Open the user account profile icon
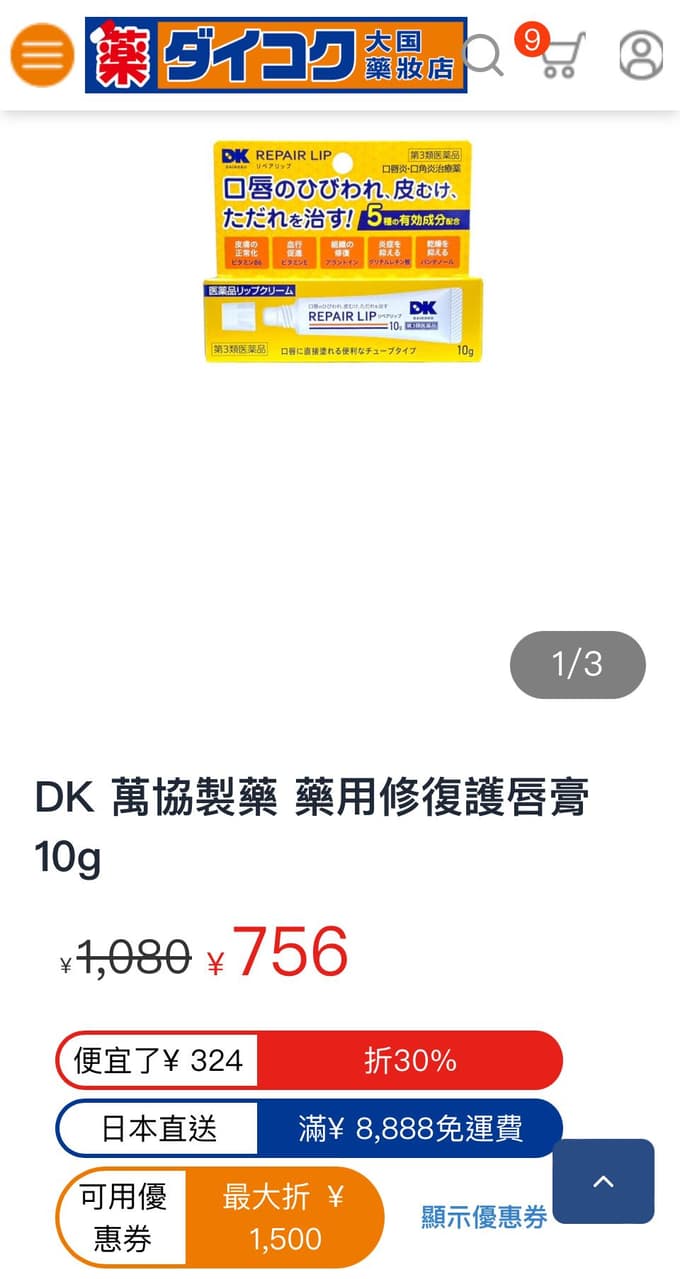680x1279 pixels. (x=641, y=55)
